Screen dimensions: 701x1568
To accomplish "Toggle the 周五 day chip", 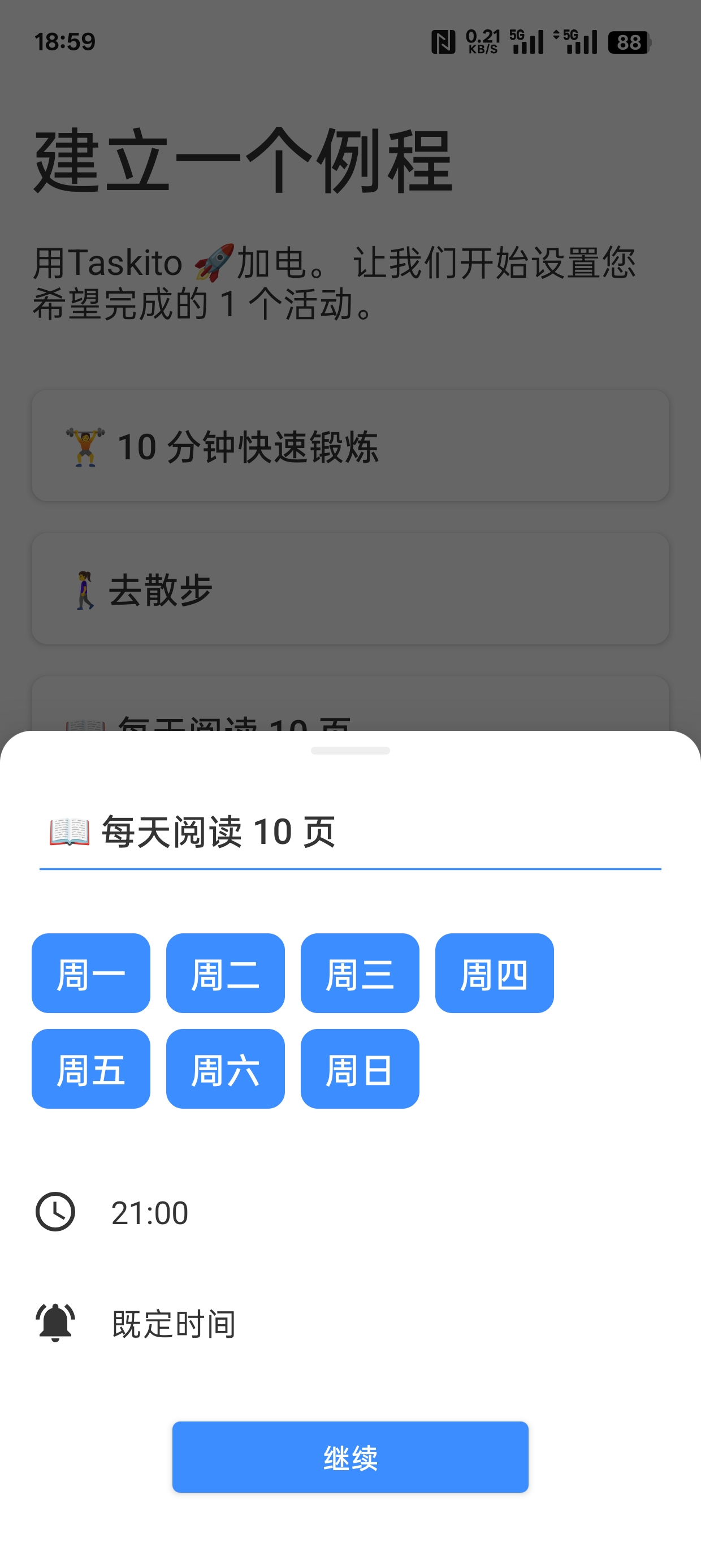I will [90, 1069].
